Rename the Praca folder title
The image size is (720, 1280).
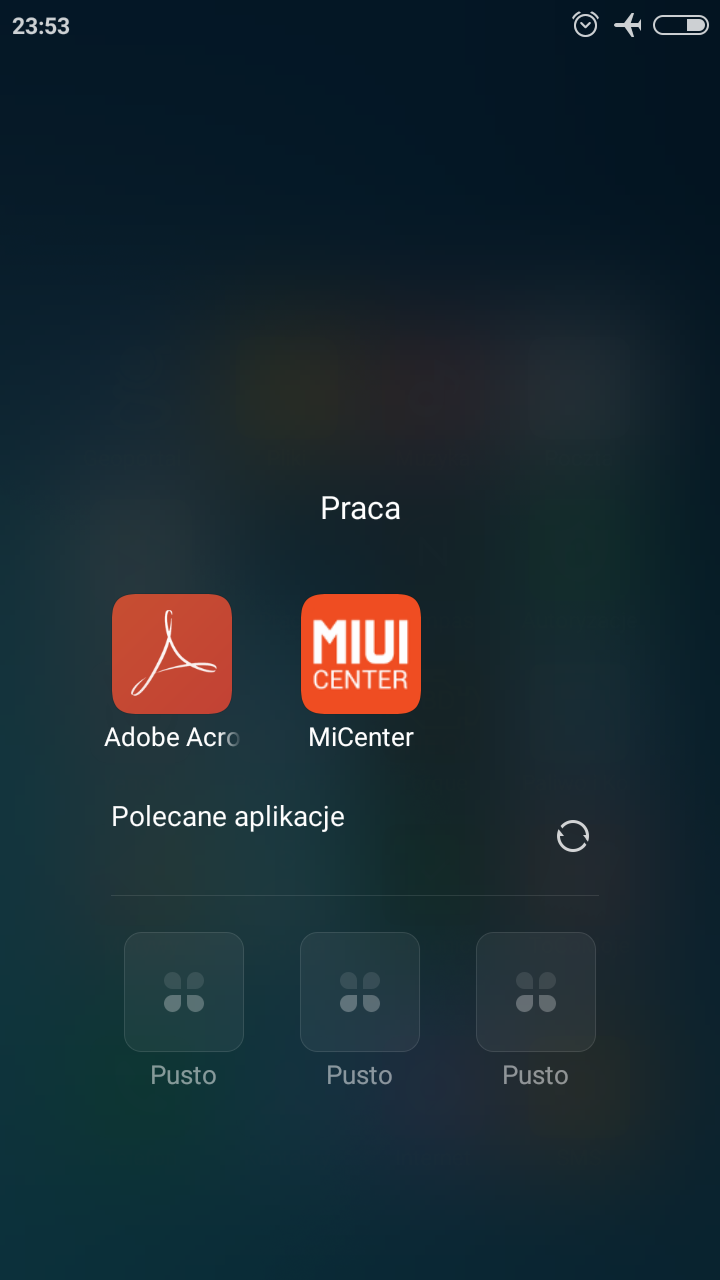(x=360, y=509)
